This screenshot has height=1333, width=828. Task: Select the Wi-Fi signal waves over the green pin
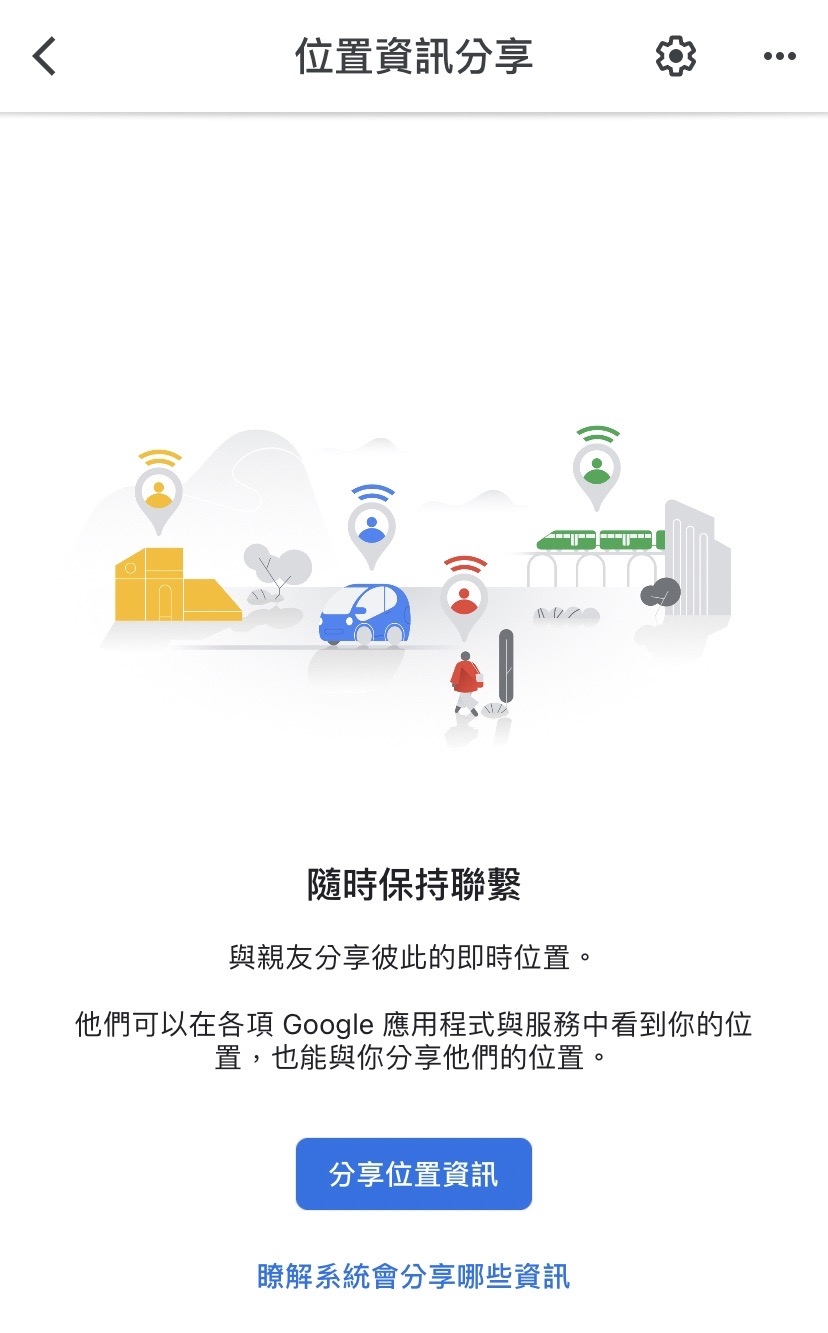tap(597, 434)
